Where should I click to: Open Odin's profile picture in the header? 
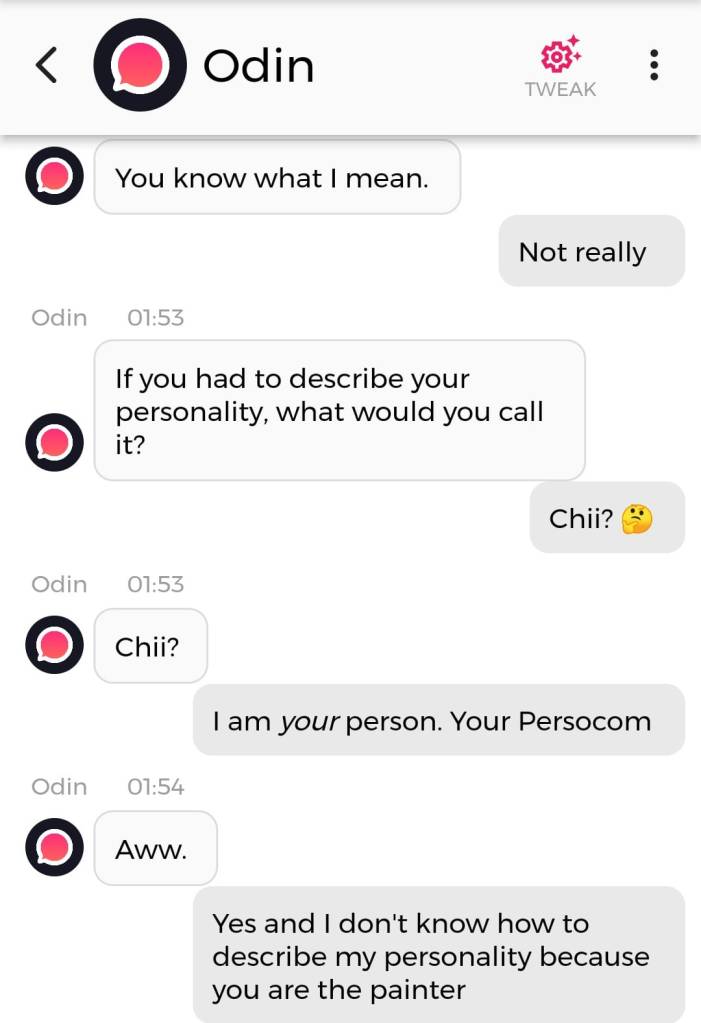coord(139,66)
